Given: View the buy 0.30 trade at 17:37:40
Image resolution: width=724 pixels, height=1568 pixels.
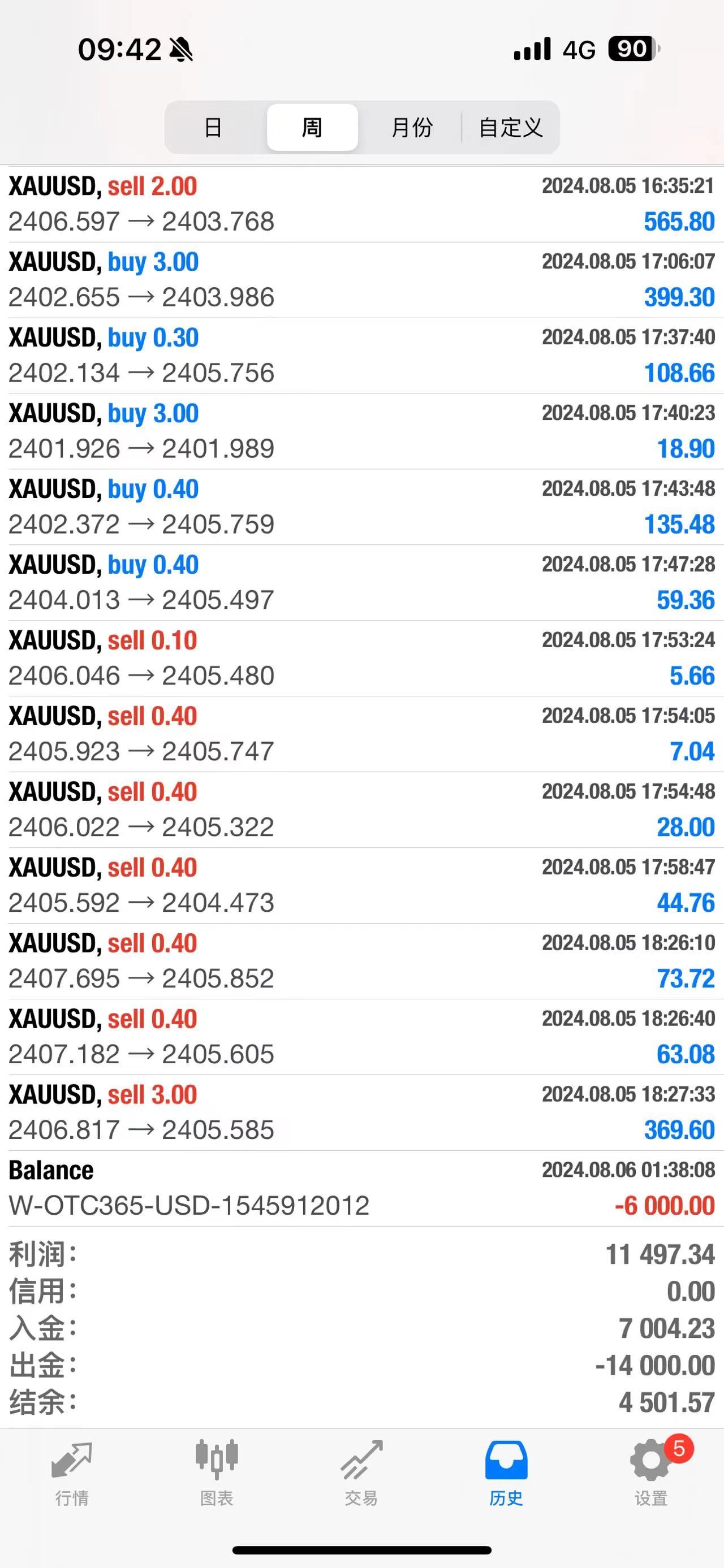Looking at the screenshot, I should click(361, 356).
